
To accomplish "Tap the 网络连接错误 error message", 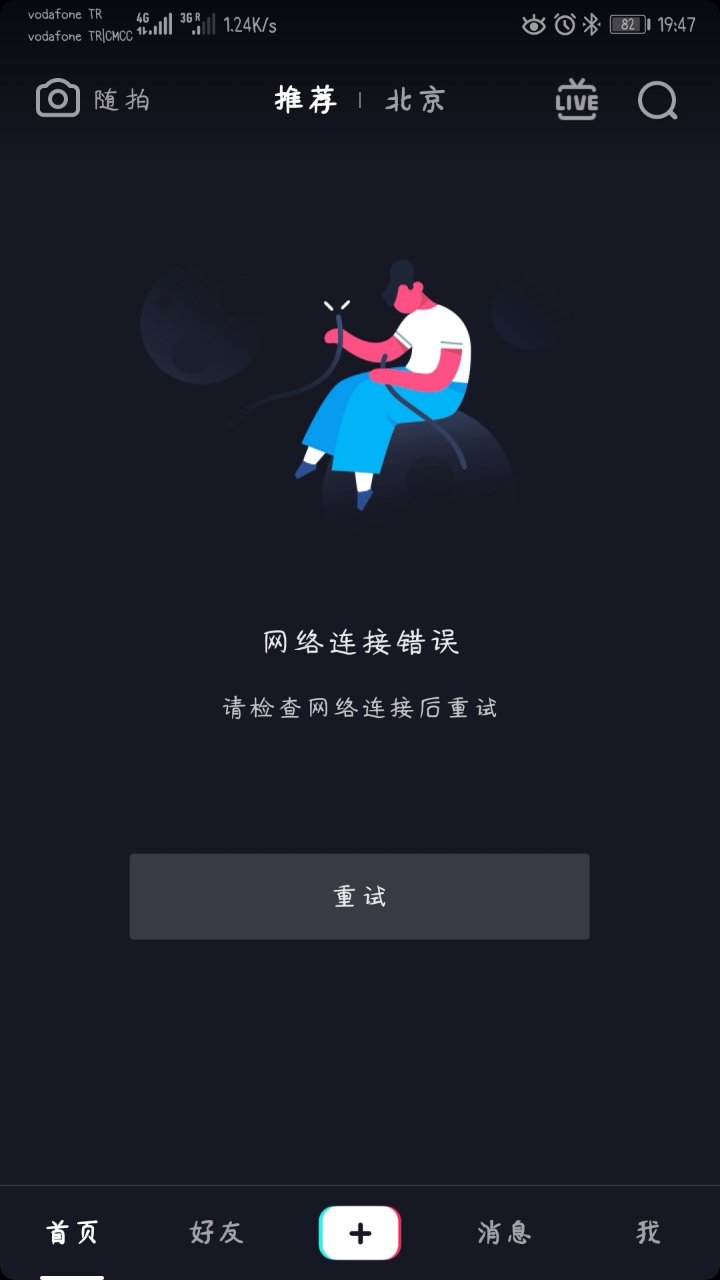I will tap(359, 643).
